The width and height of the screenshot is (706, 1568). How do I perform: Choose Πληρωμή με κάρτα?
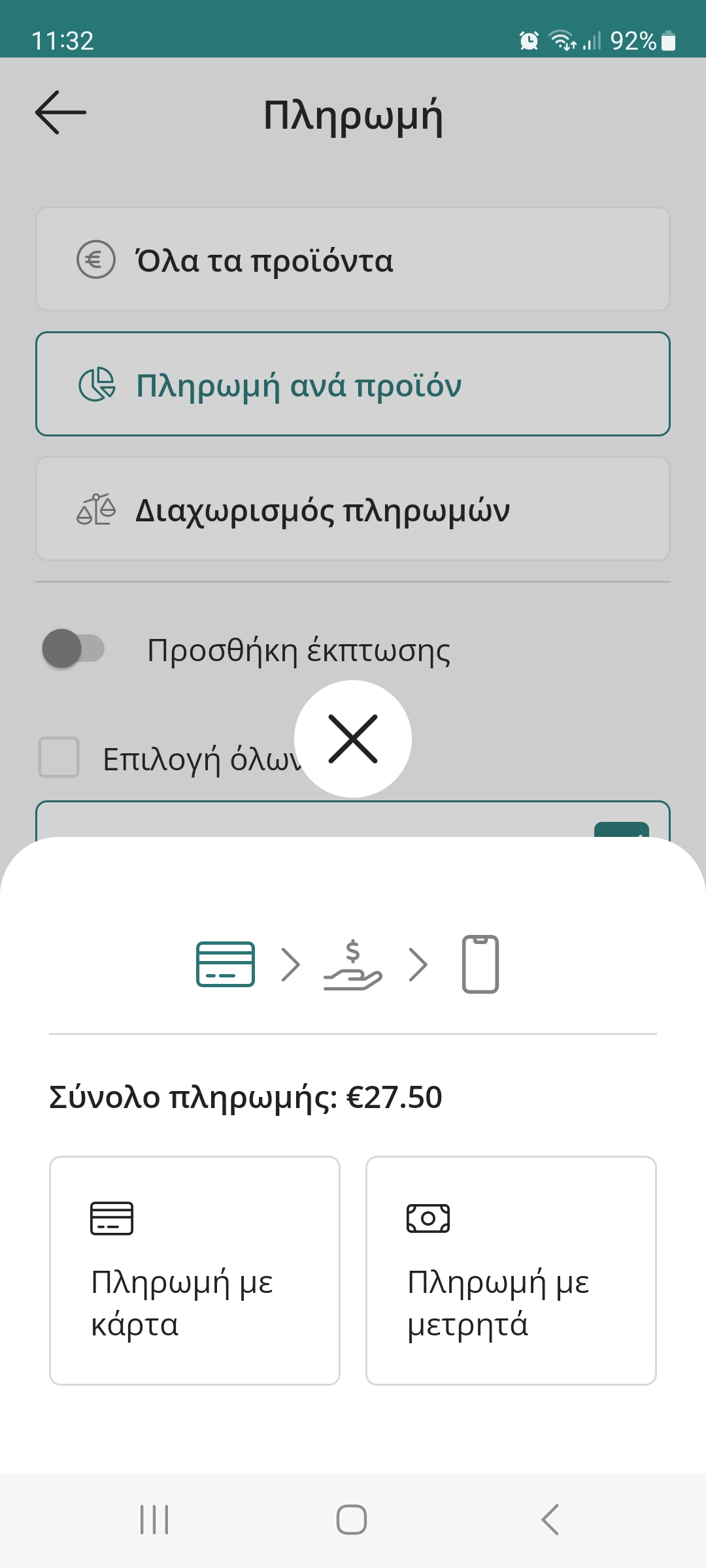[x=195, y=1270]
